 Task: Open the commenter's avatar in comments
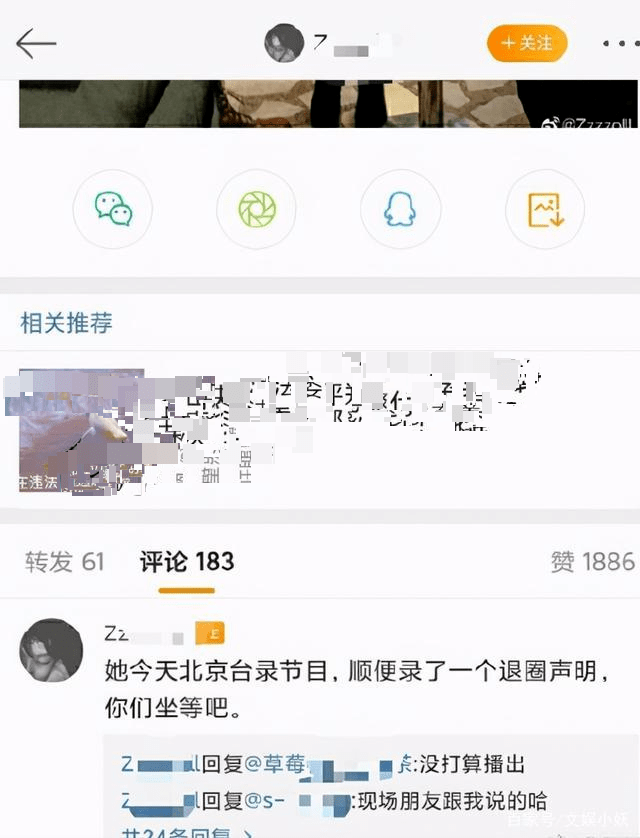click(51, 650)
